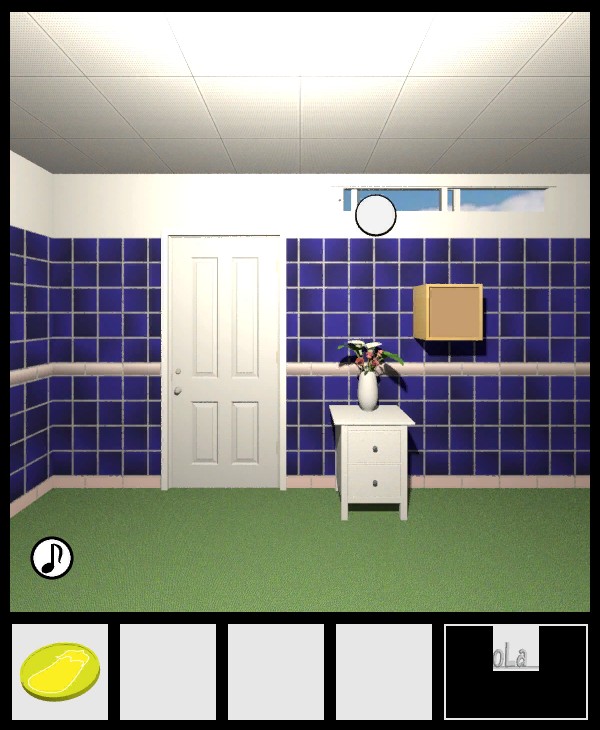The image size is (600, 730).
Task: Tap the white circle near the window
Action: [376, 215]
